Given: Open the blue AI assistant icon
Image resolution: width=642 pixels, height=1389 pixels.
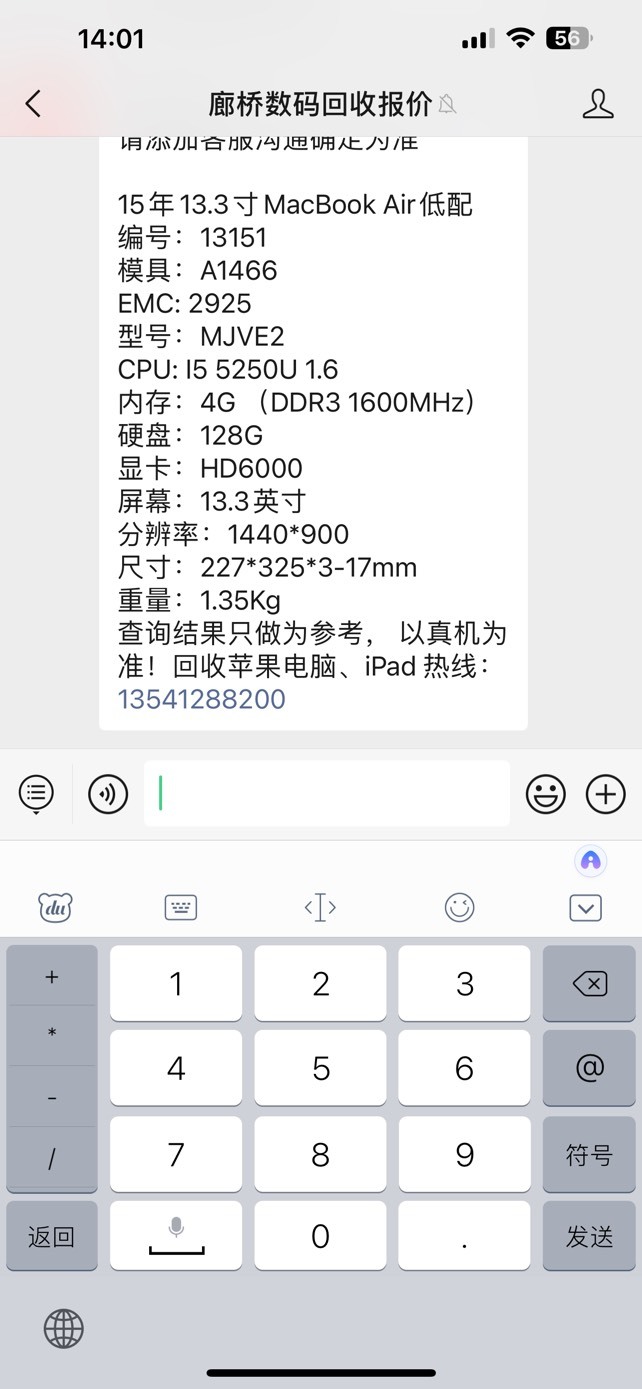Looking at the screenshot, I should [x=591, y=860].
